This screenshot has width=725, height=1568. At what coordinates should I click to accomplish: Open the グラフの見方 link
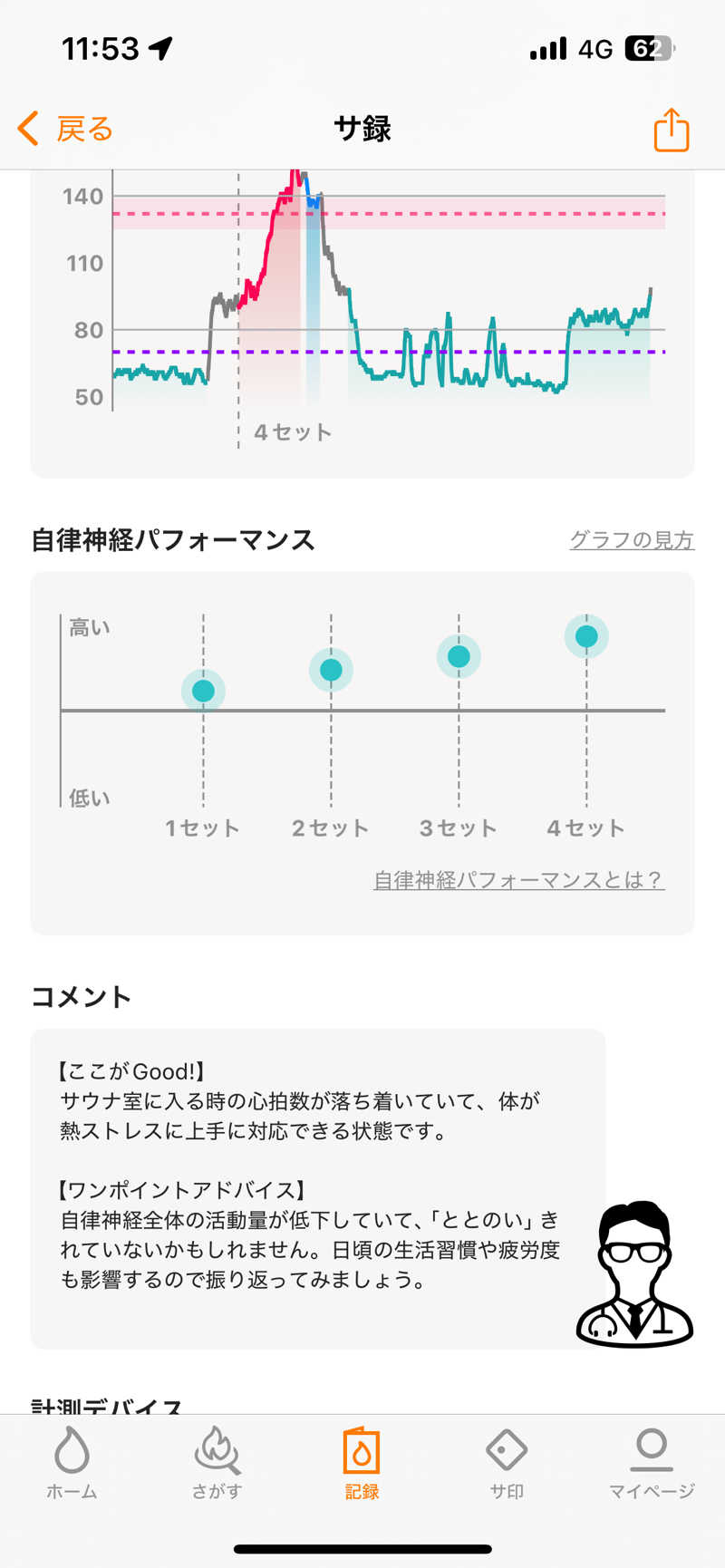(631, 540)
